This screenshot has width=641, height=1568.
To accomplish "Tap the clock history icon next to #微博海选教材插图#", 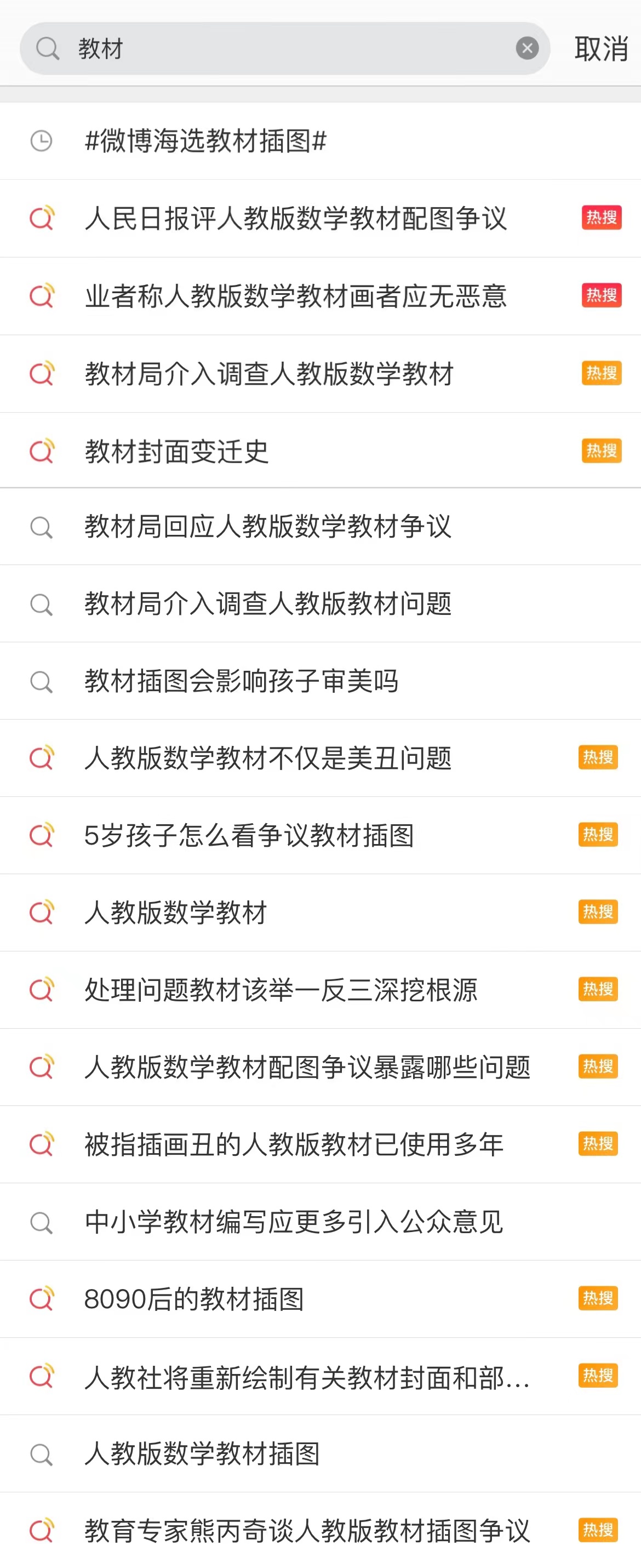I will tap(42, 141).
